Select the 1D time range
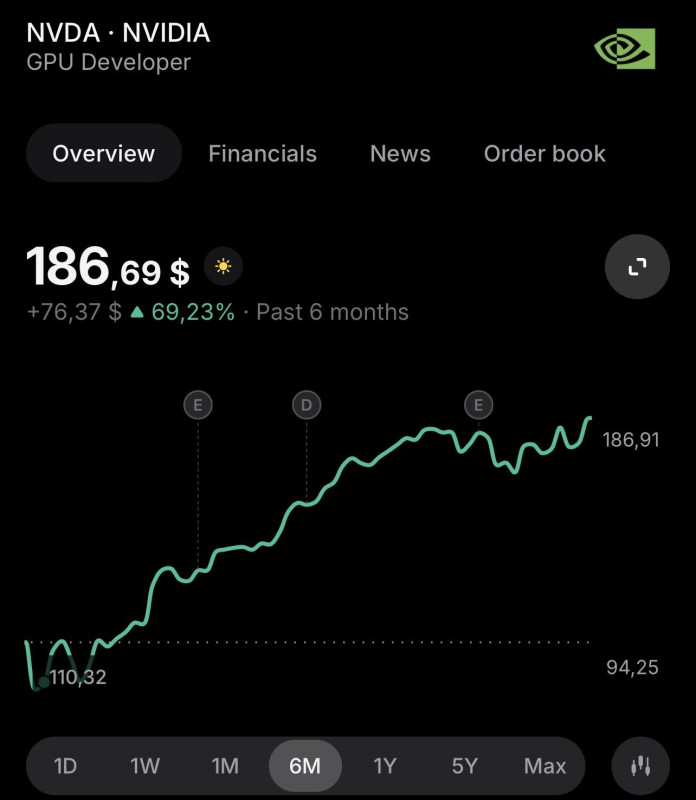The height and width of the screenshot is (800, 696). 65,766
